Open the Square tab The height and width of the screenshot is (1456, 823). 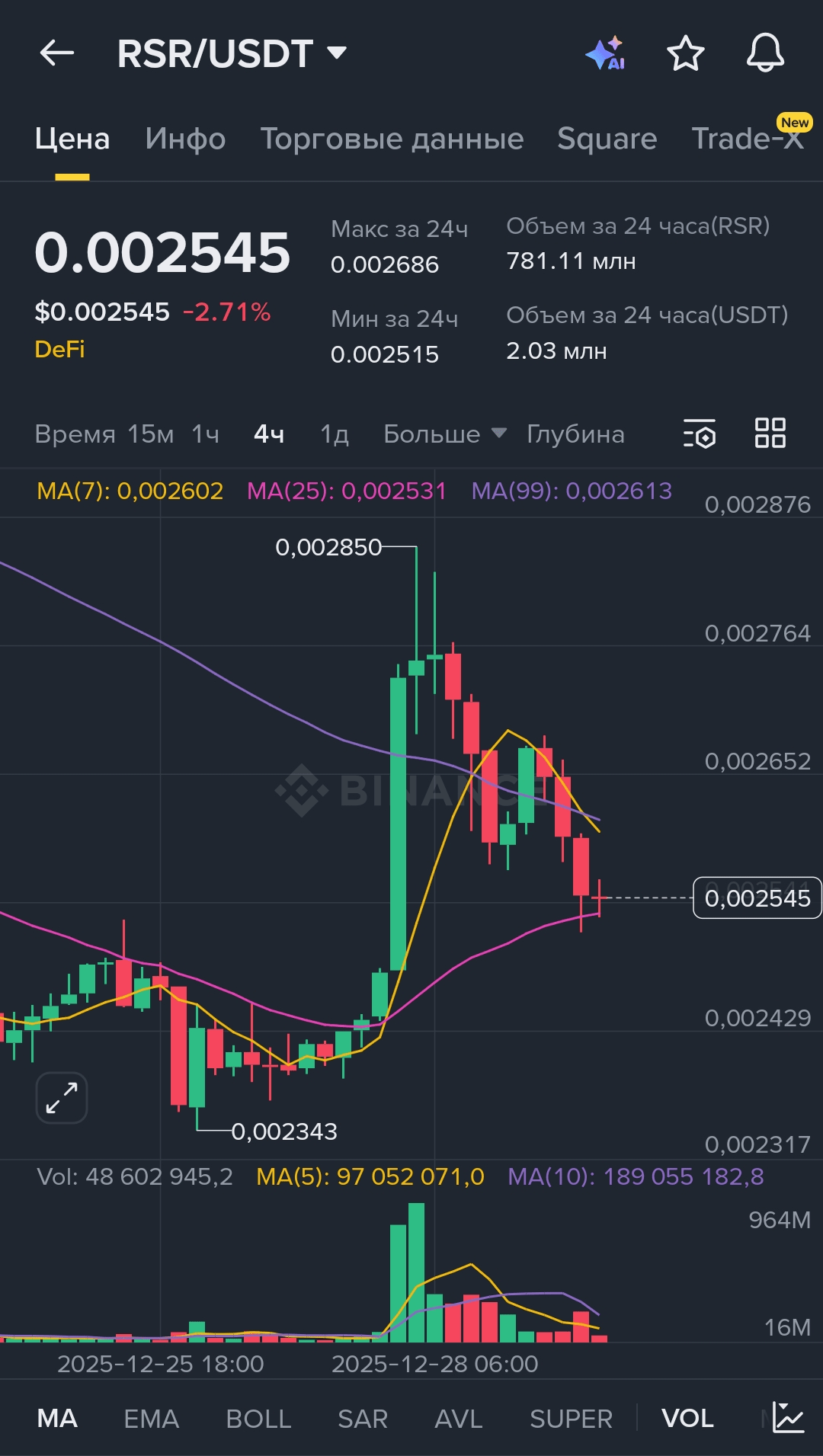click(x=607, y=139)
